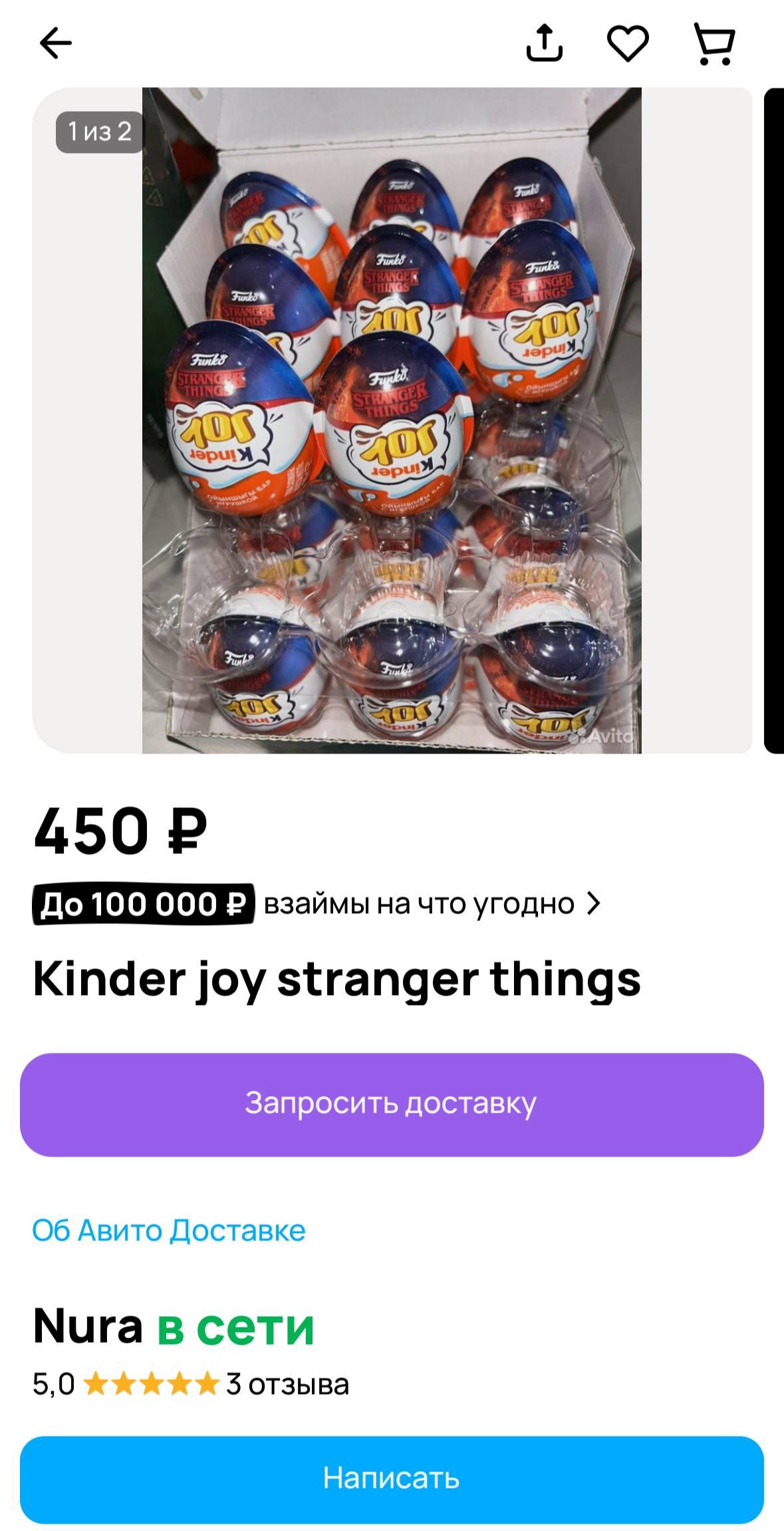Open the Kinder joy product photo

392,420
